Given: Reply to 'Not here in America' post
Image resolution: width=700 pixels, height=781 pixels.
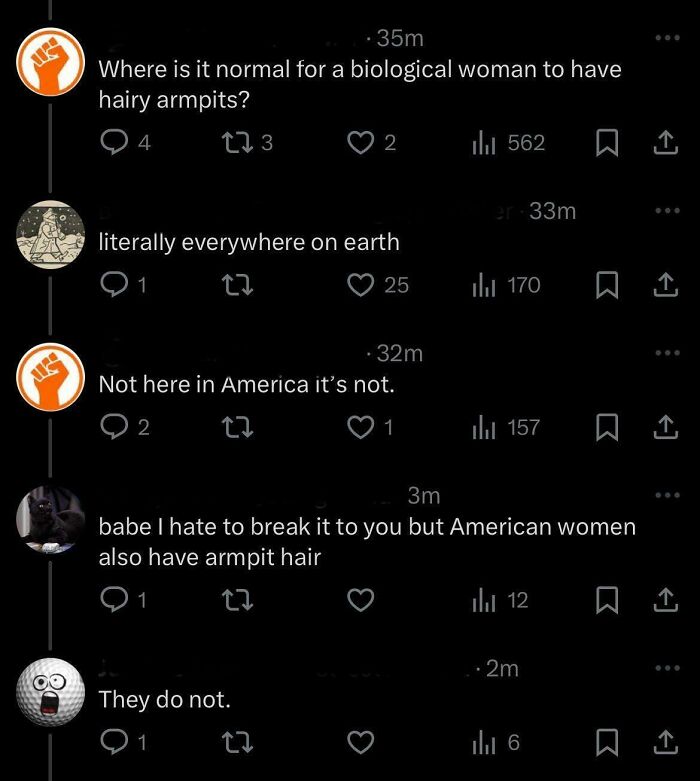Looking at the screenshot, I should pyautogui.click(x=114, y=427).
